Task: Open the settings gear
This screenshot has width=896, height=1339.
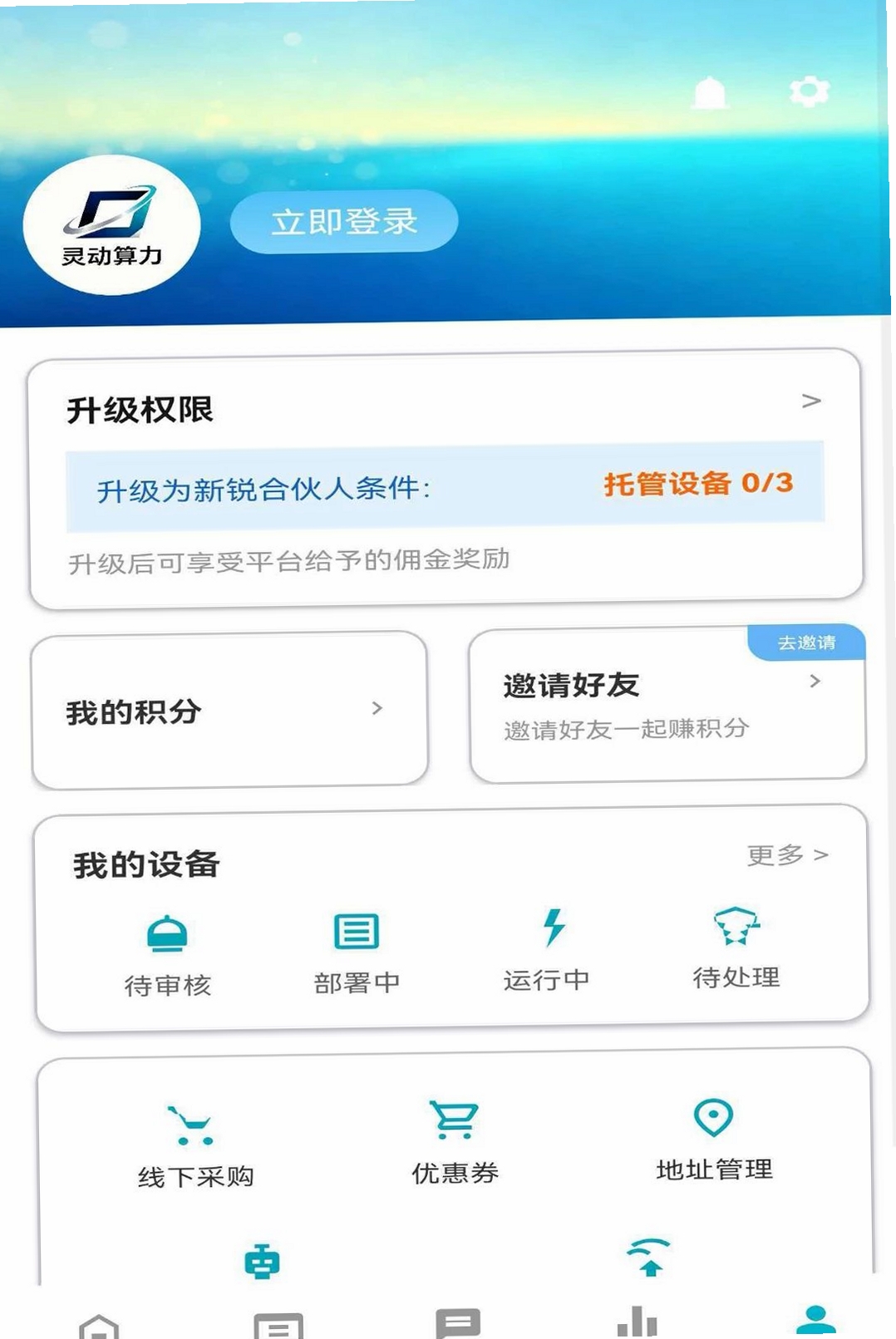Action: [809, 91]
